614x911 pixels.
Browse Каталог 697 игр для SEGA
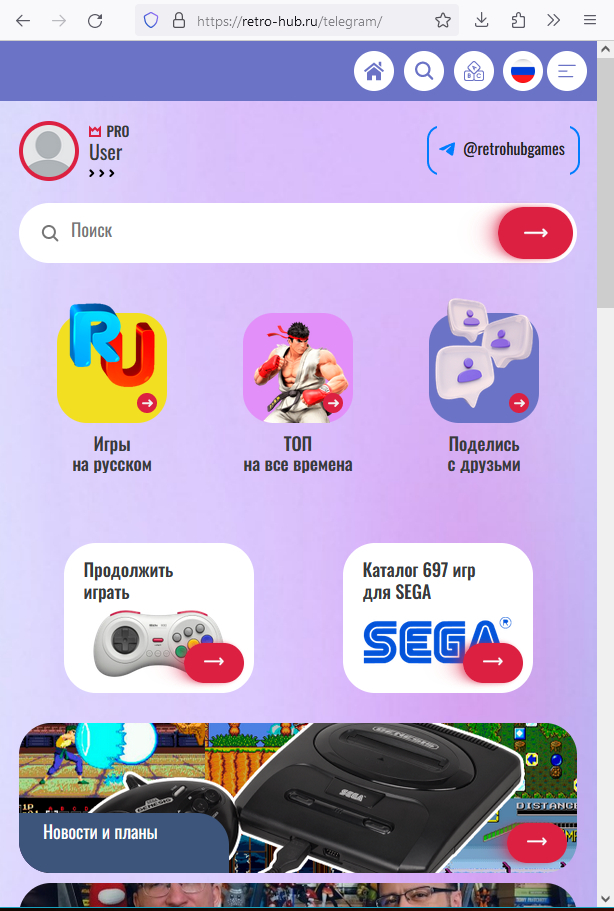438,617
